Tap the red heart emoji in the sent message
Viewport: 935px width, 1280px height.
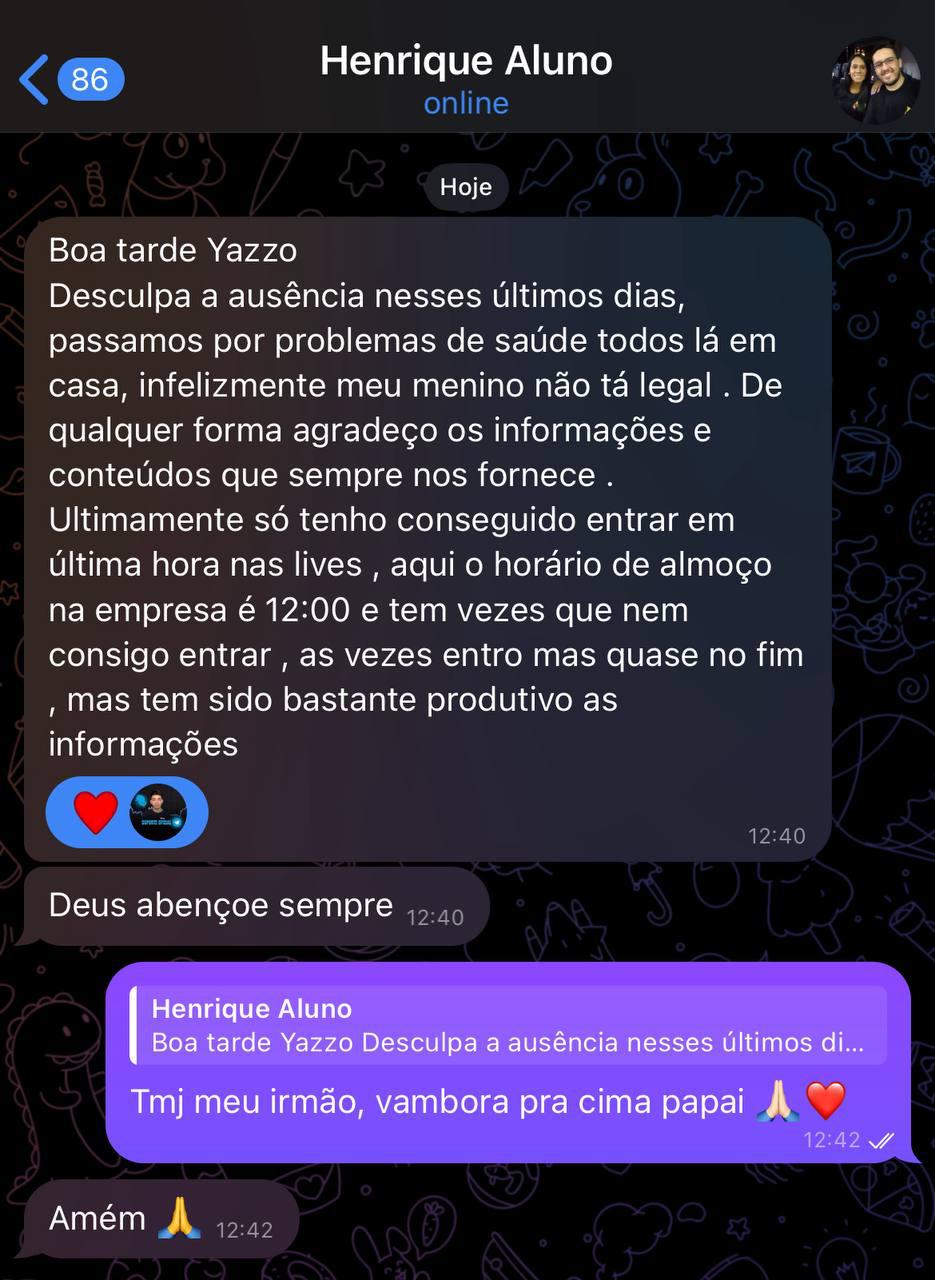point(827,1100)
